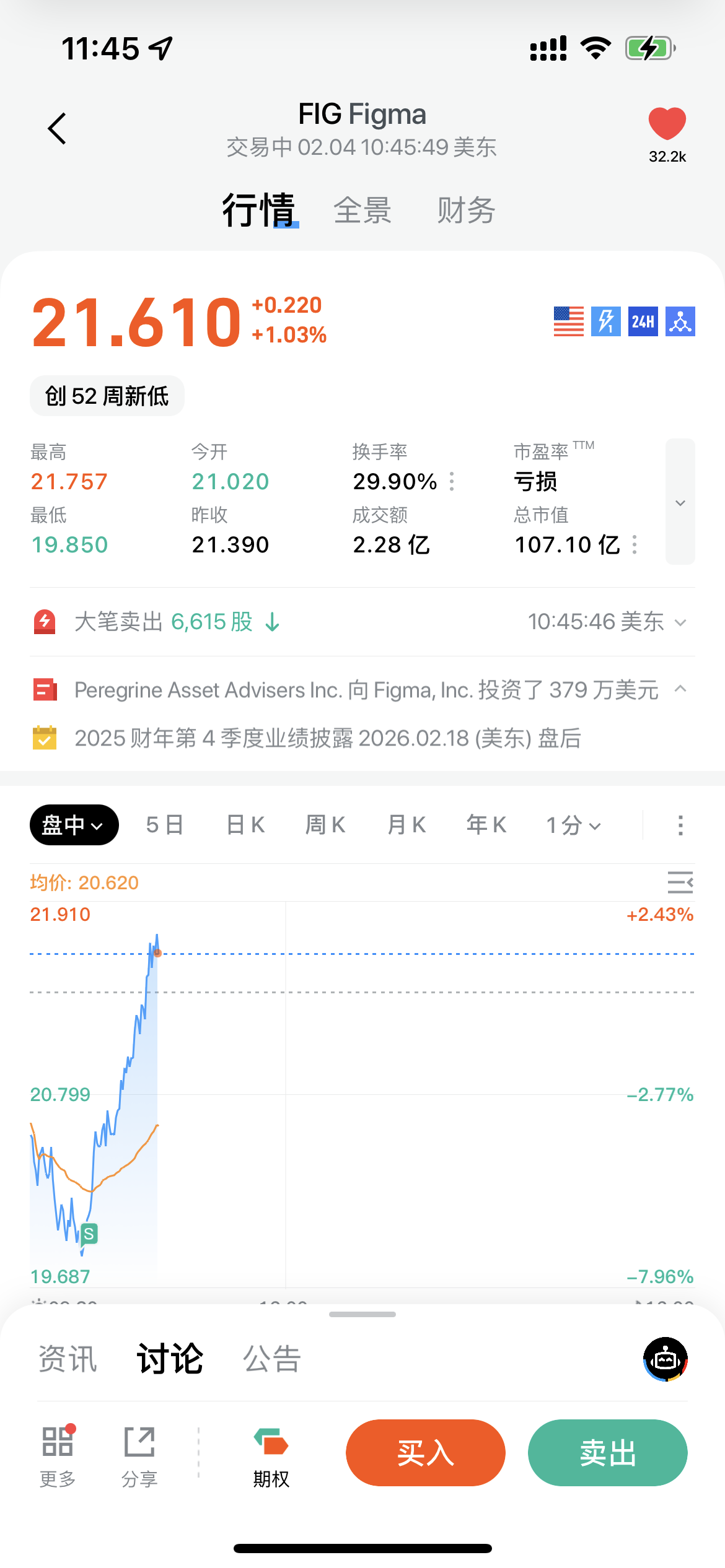Tap the 卖出 sell button
This screenshot has height=1568, width=725.
point(607,1453)
